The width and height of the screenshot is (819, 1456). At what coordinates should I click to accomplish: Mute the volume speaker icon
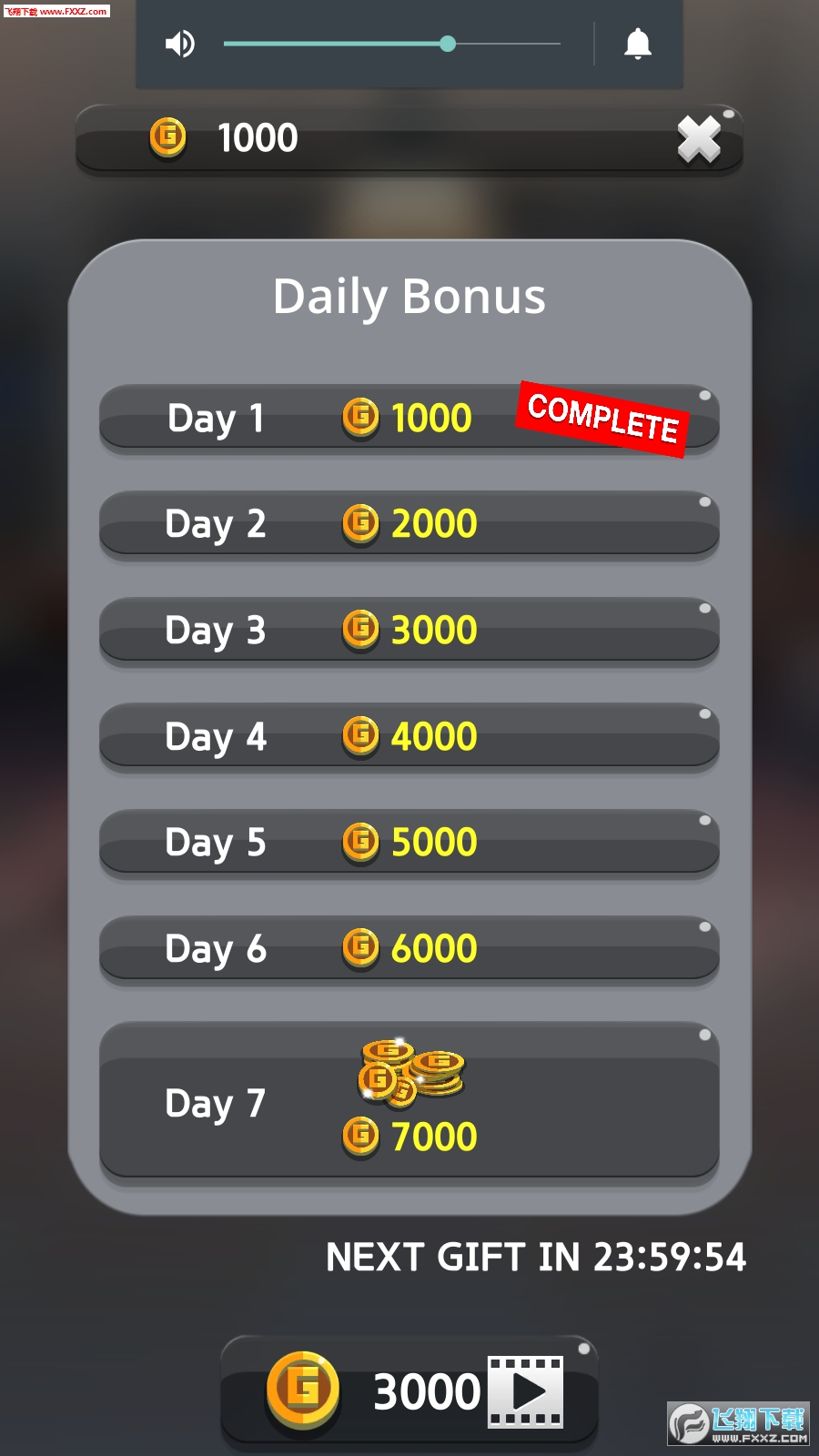[179, 44]
